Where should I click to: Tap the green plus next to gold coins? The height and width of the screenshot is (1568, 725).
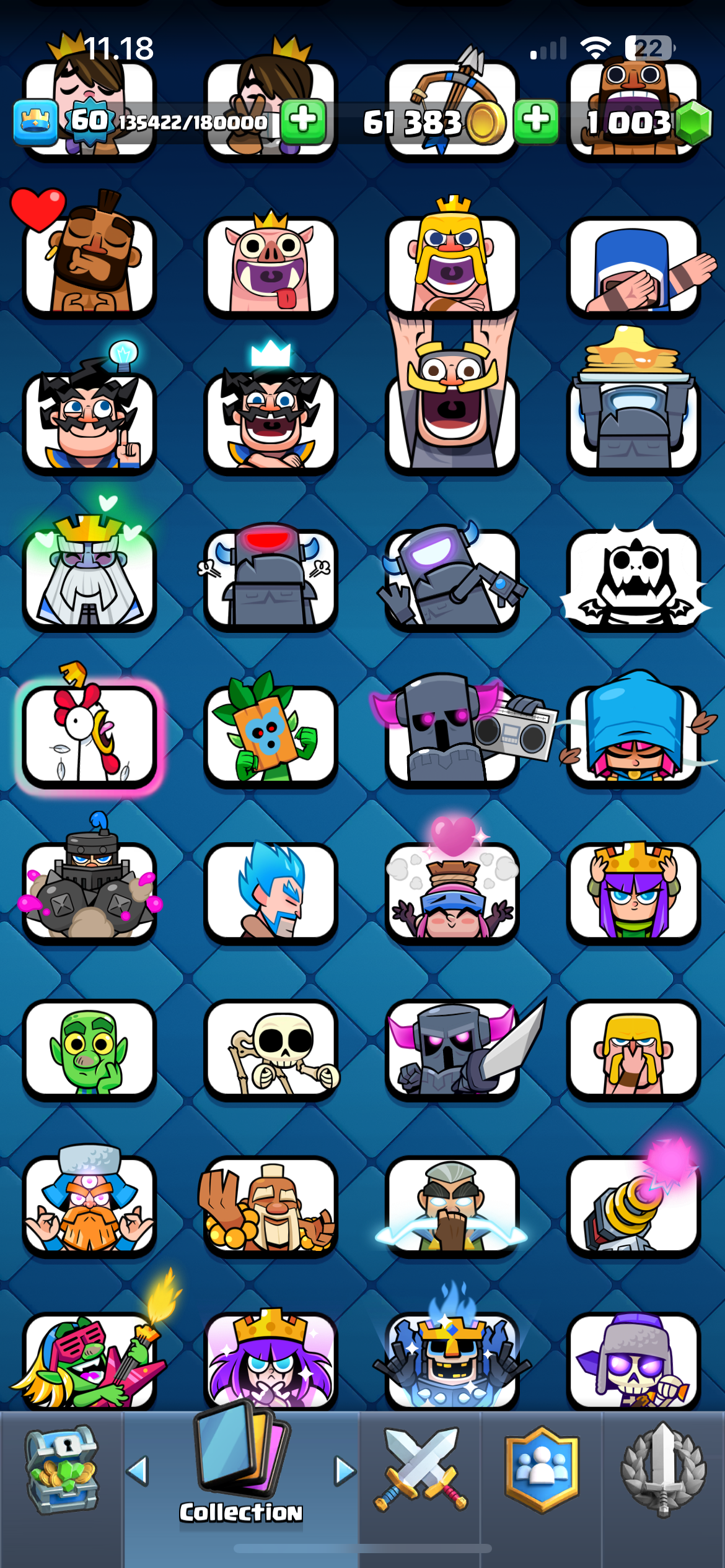(x=536, y=121)
